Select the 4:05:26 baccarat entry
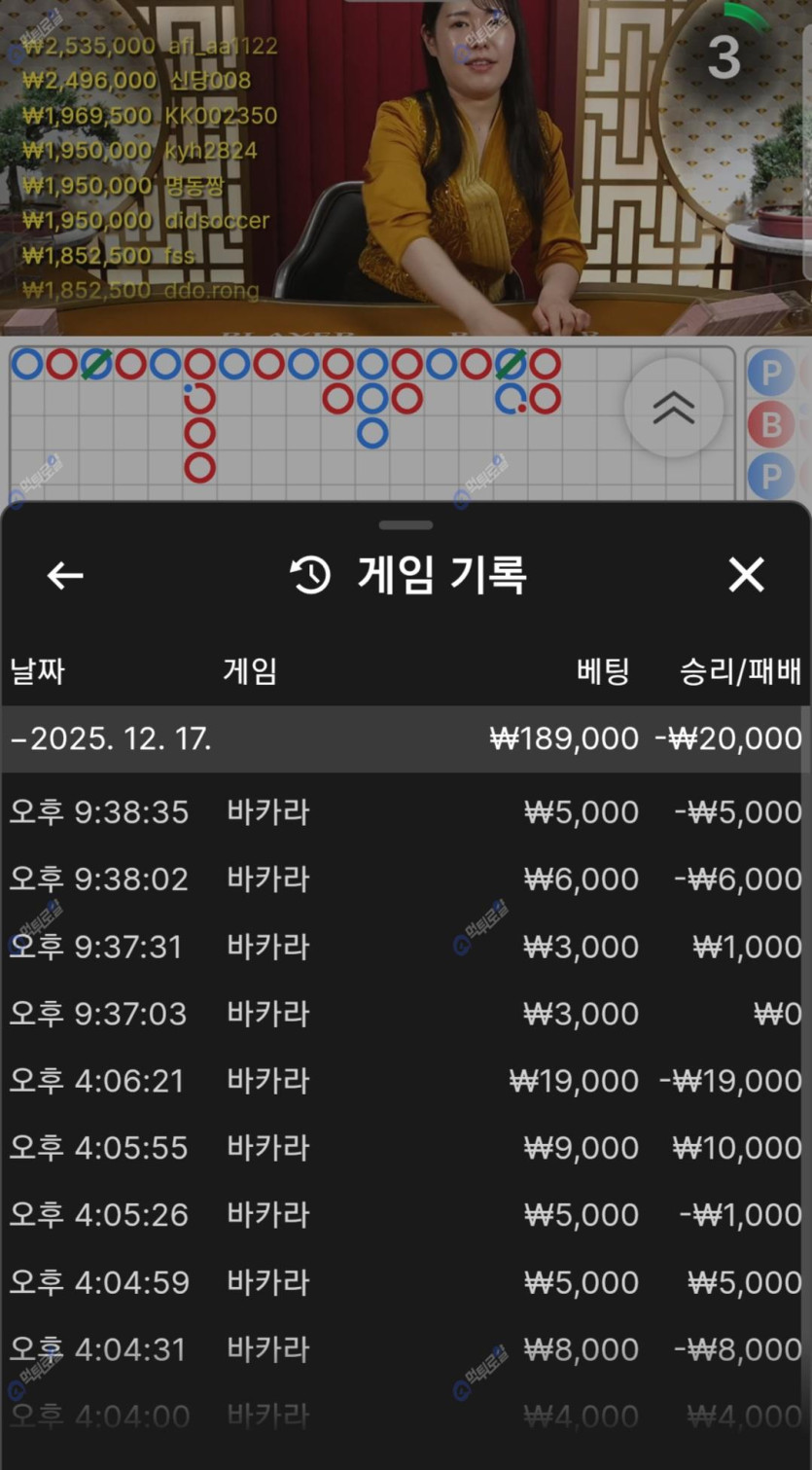The width and height of the screenshot is (812, 1470). [404, 1215]
